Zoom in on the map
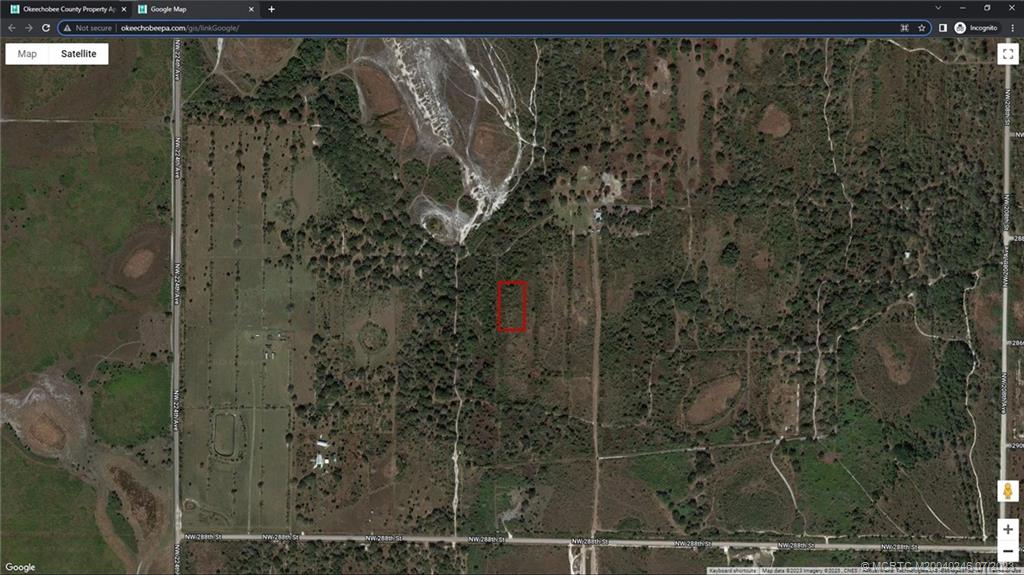Screen dimensions: 1024x575 tap(1008, 528)
